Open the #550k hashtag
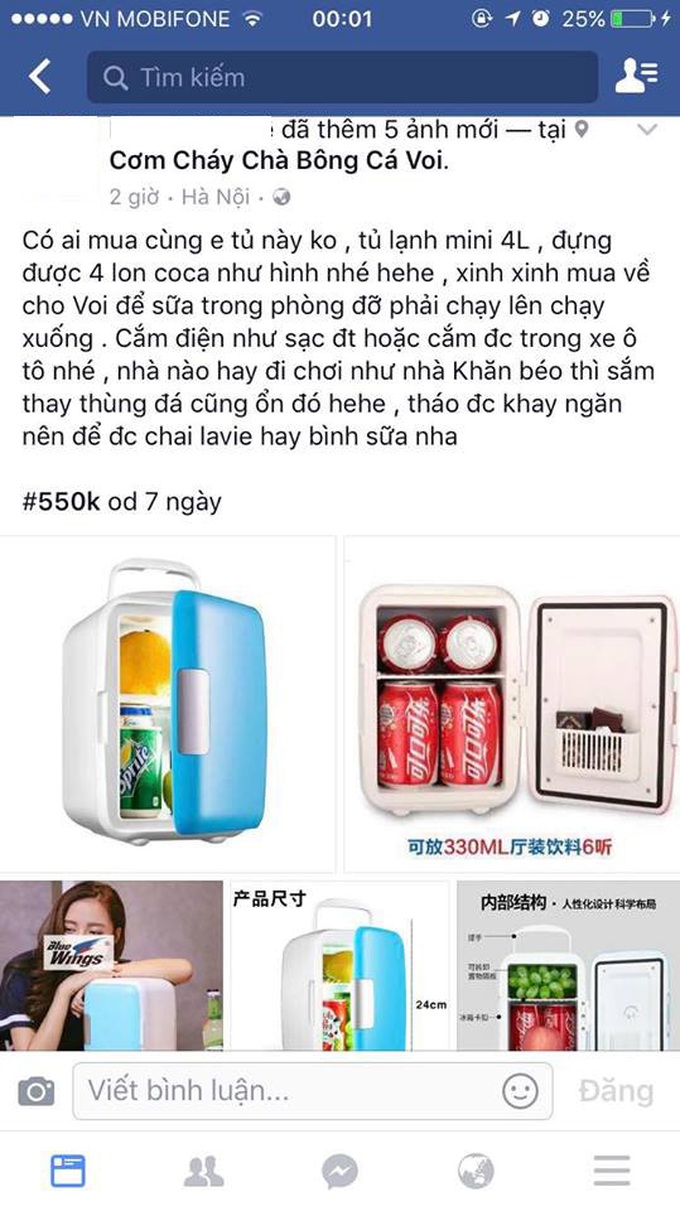 pos(62,501)
